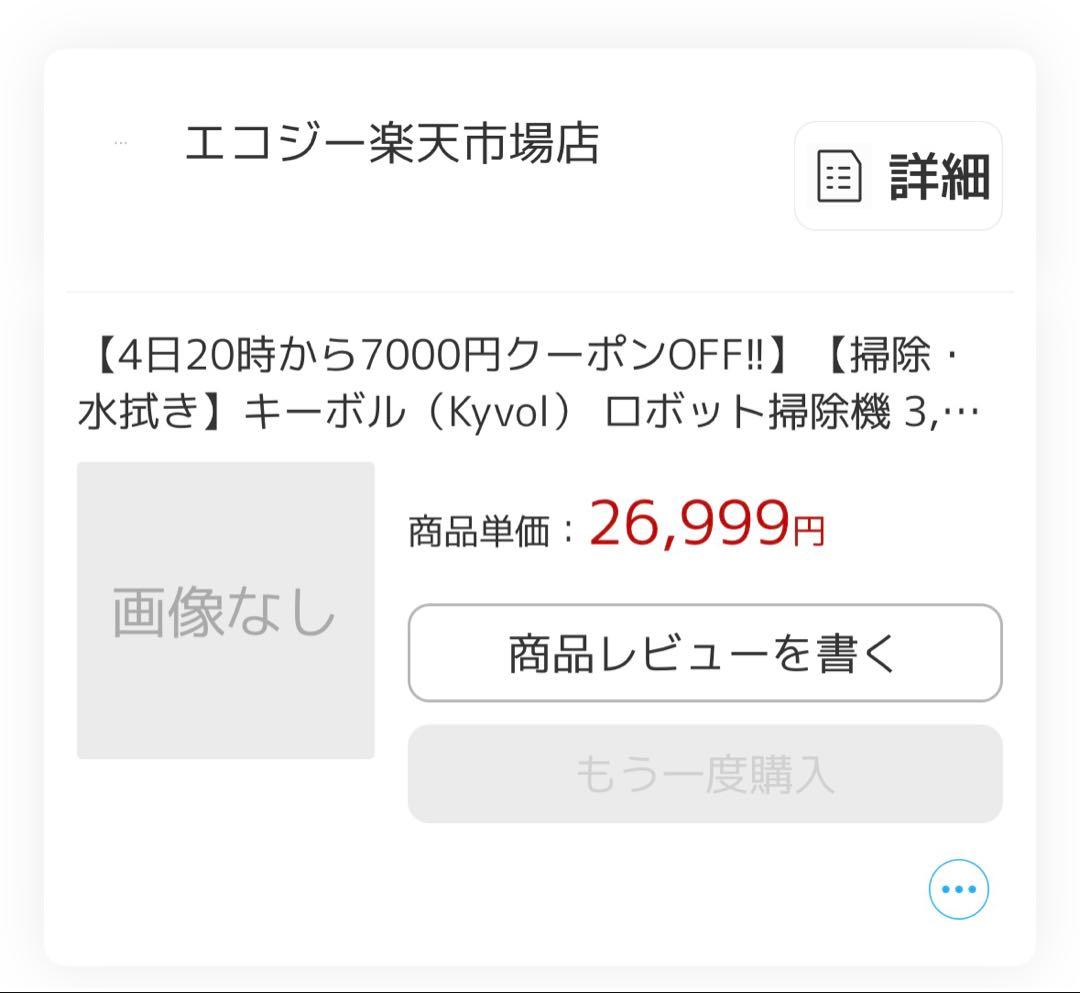Tap the もう一度購入 buy again button
The height and width of the screenshot is (993, 1080).
point(704,774)
